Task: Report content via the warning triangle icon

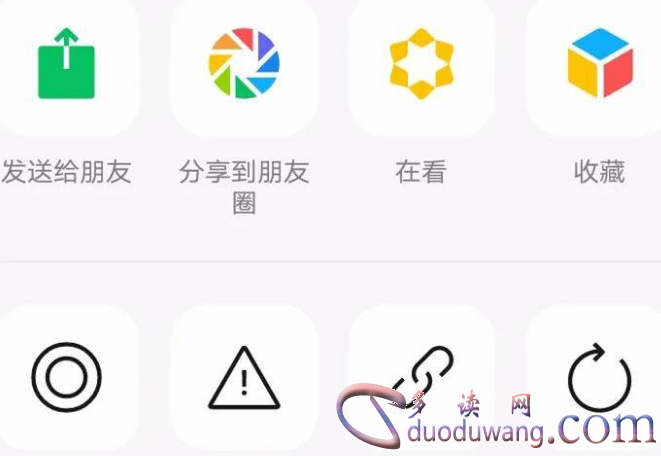Action: pyautogui.click(x=244, y=378)
